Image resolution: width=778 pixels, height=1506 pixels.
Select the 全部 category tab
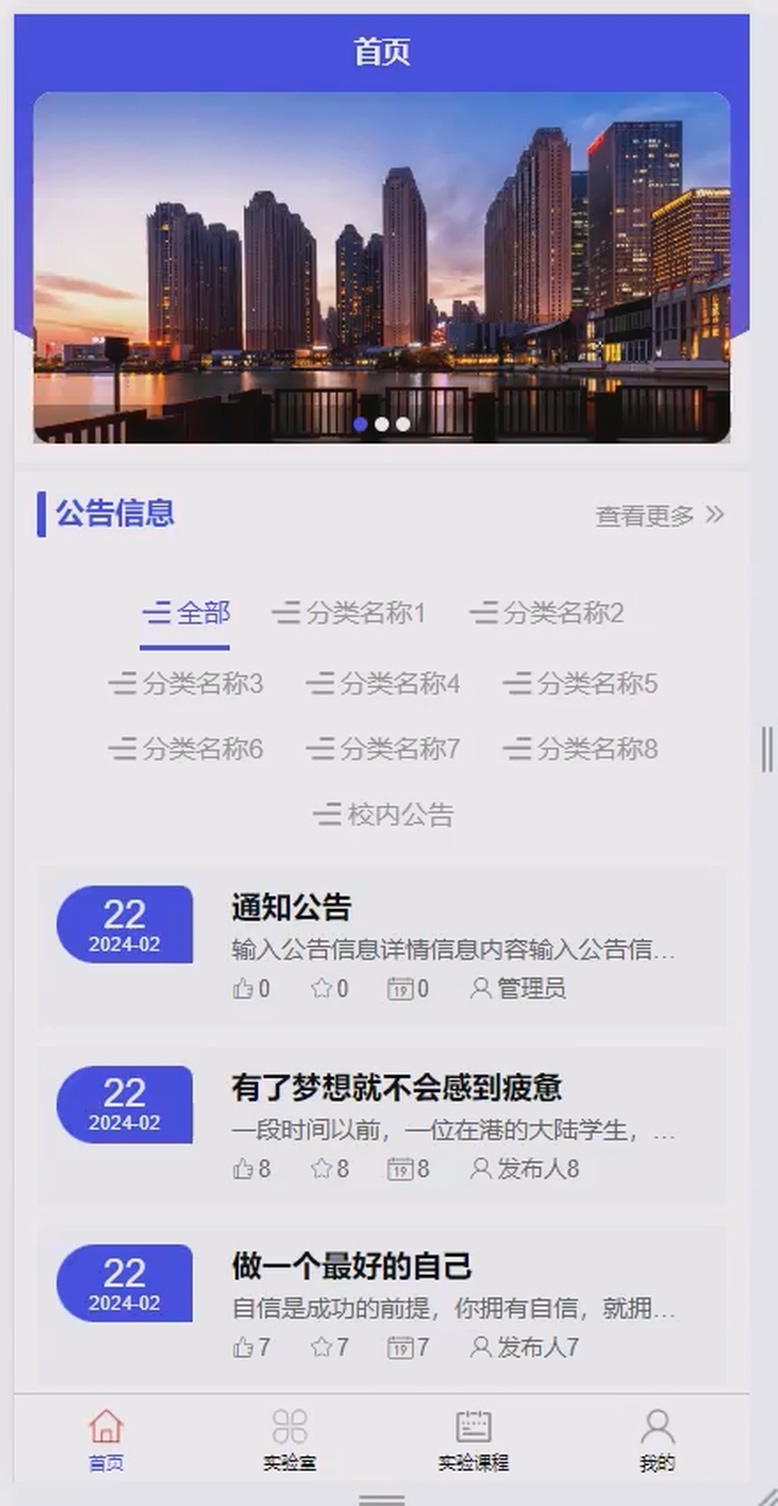click(186, 613)
